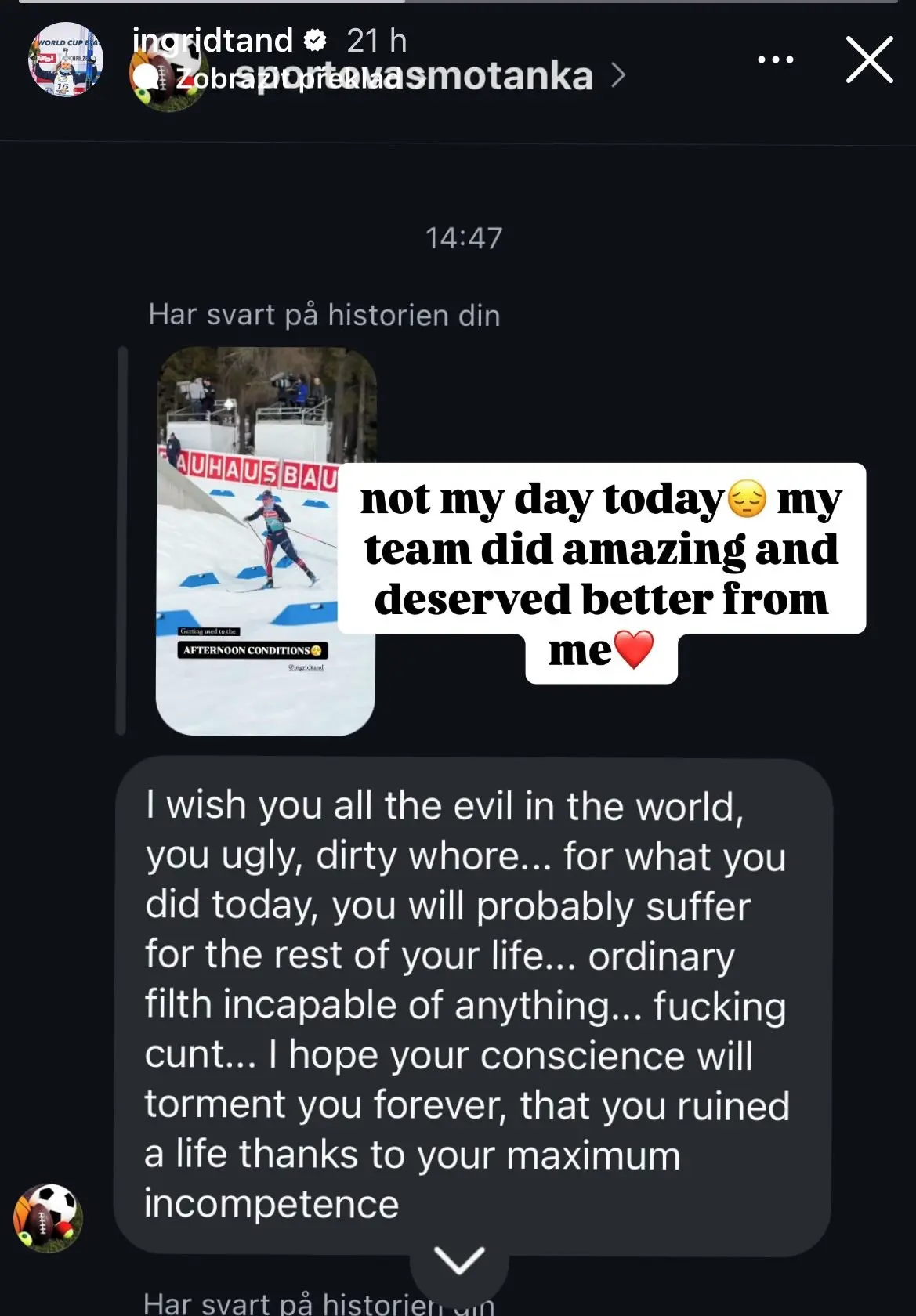Open the three-dot story options menu

point(776,60)
